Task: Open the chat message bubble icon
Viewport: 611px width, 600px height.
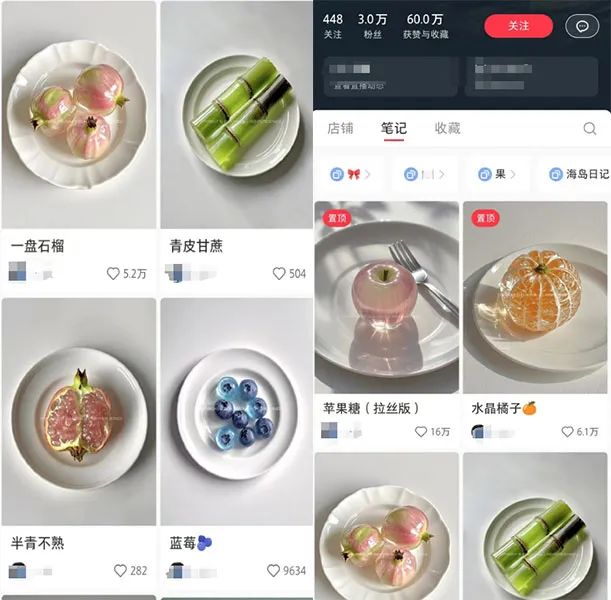Action: (582, 27)
